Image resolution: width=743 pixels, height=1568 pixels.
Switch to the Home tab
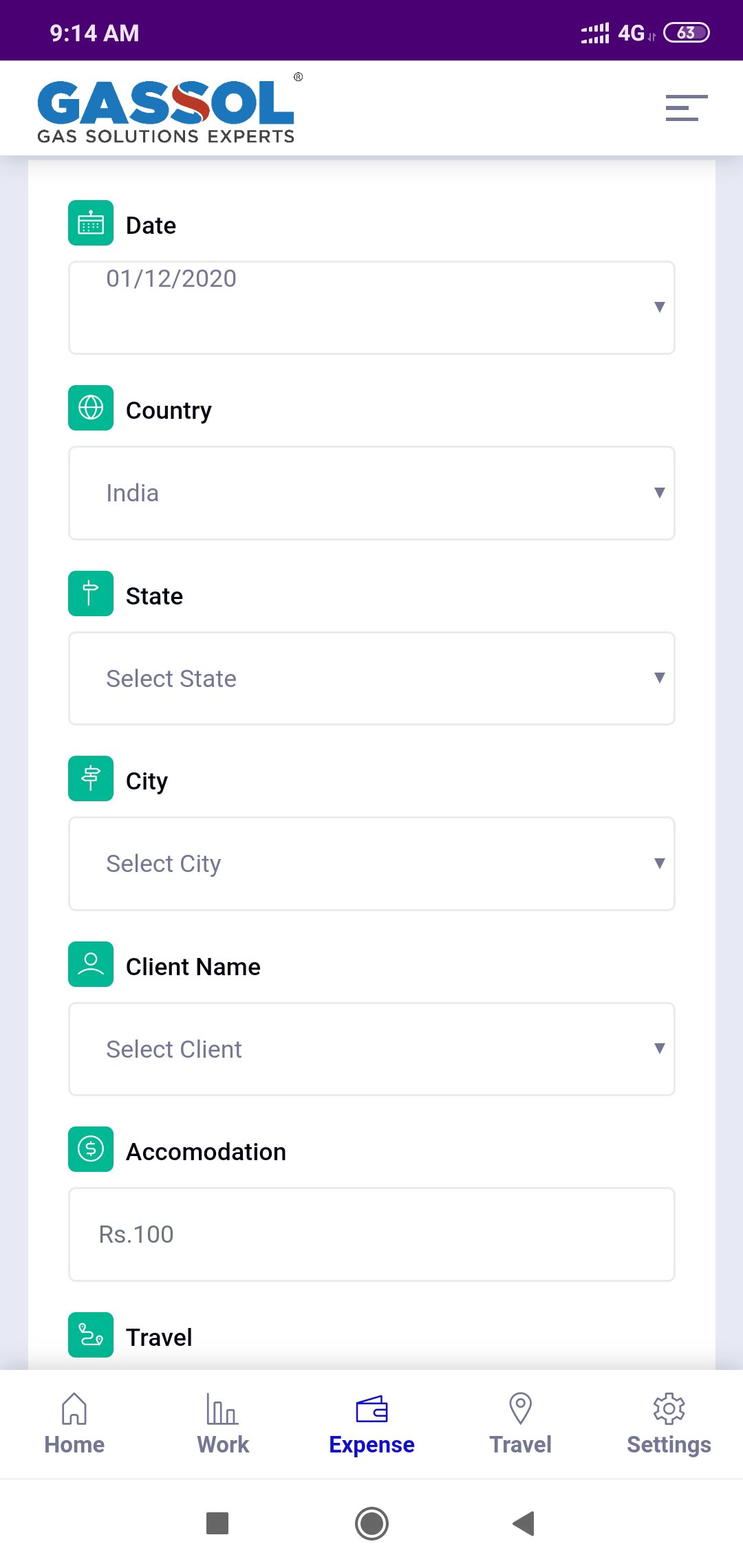pos(74,1424)
